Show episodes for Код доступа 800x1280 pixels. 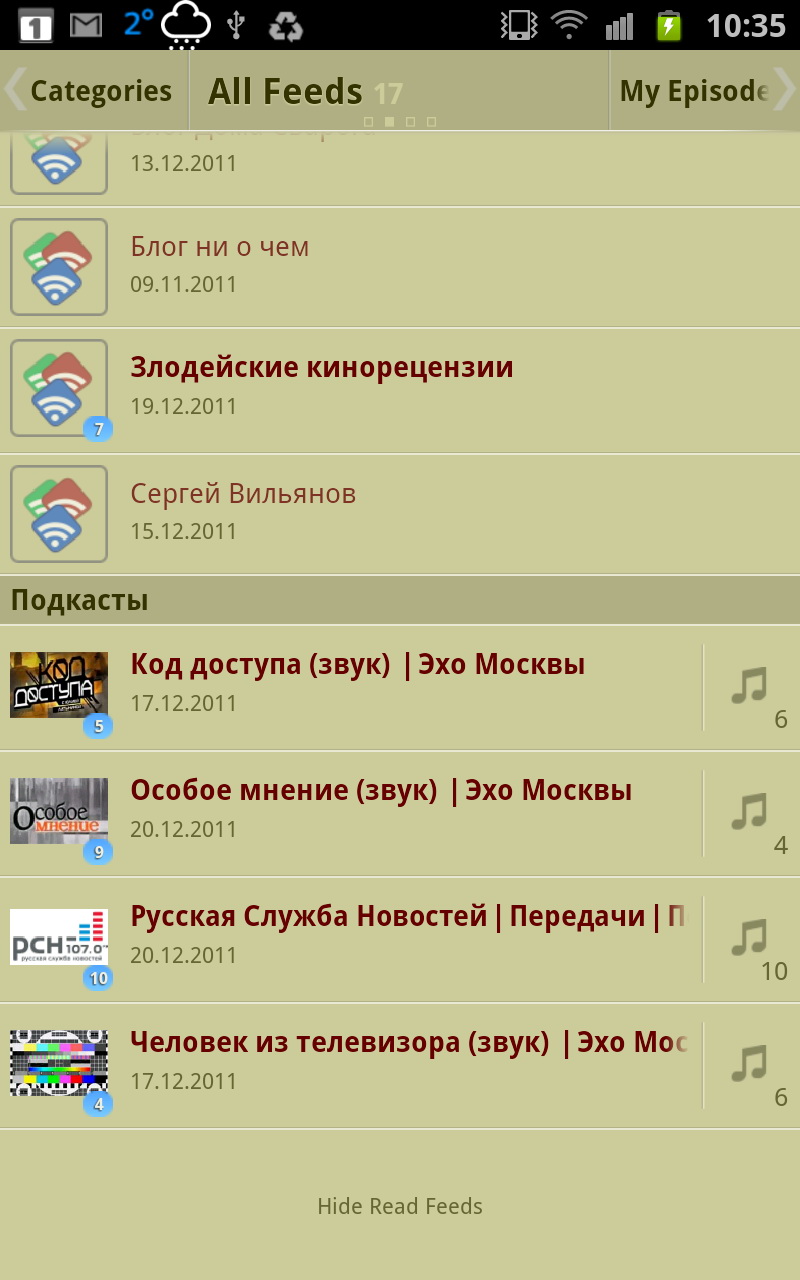click(751, 689)
